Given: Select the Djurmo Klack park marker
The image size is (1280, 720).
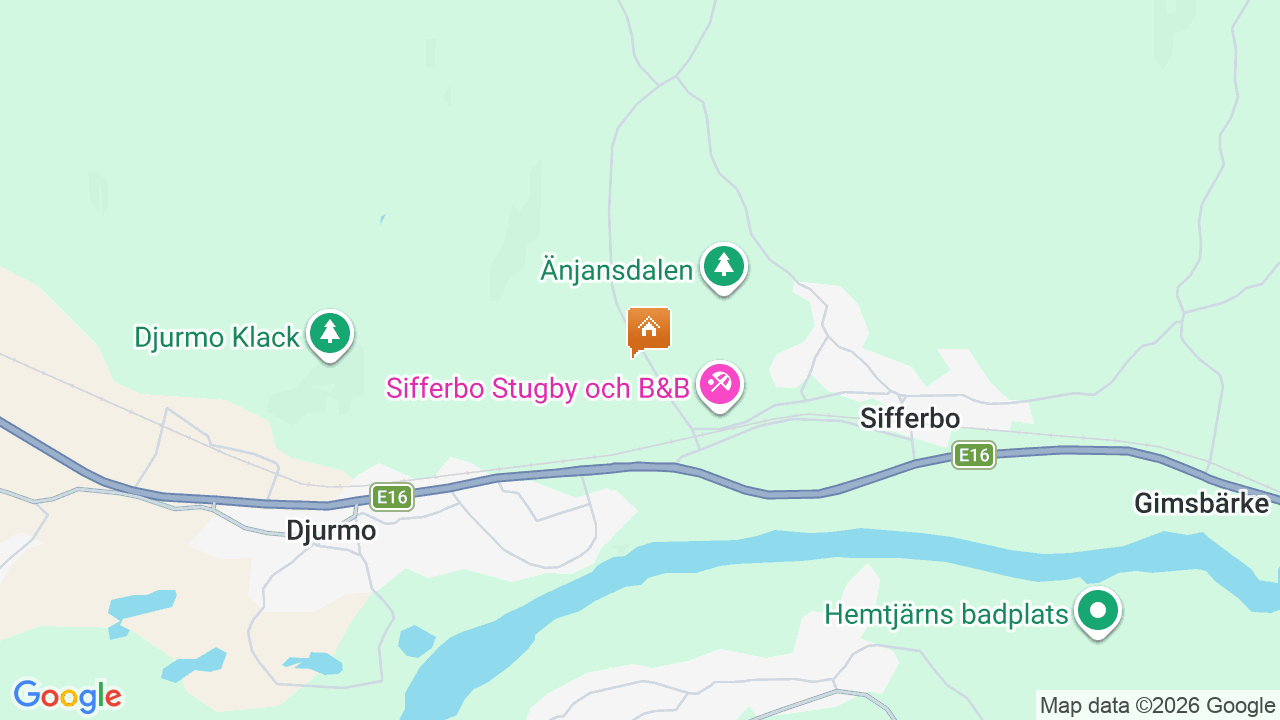Looking at the screenshot, I should [x=330, y=334].
